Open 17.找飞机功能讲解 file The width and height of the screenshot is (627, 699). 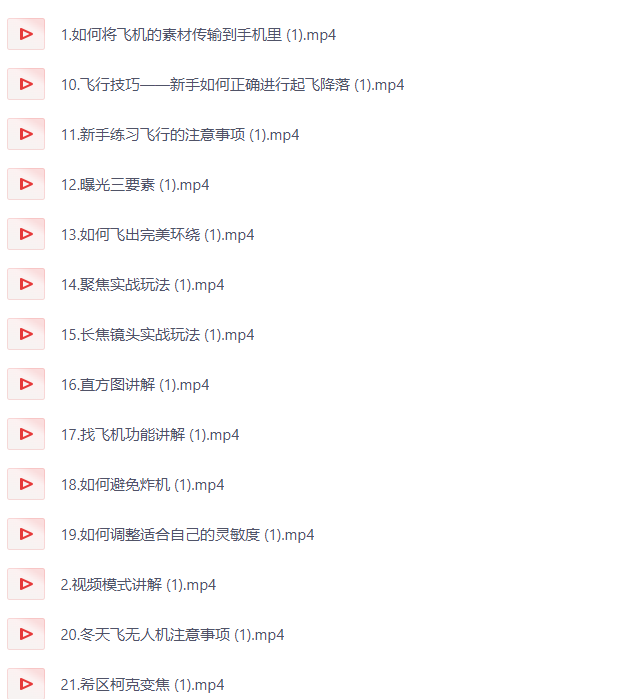150,435
